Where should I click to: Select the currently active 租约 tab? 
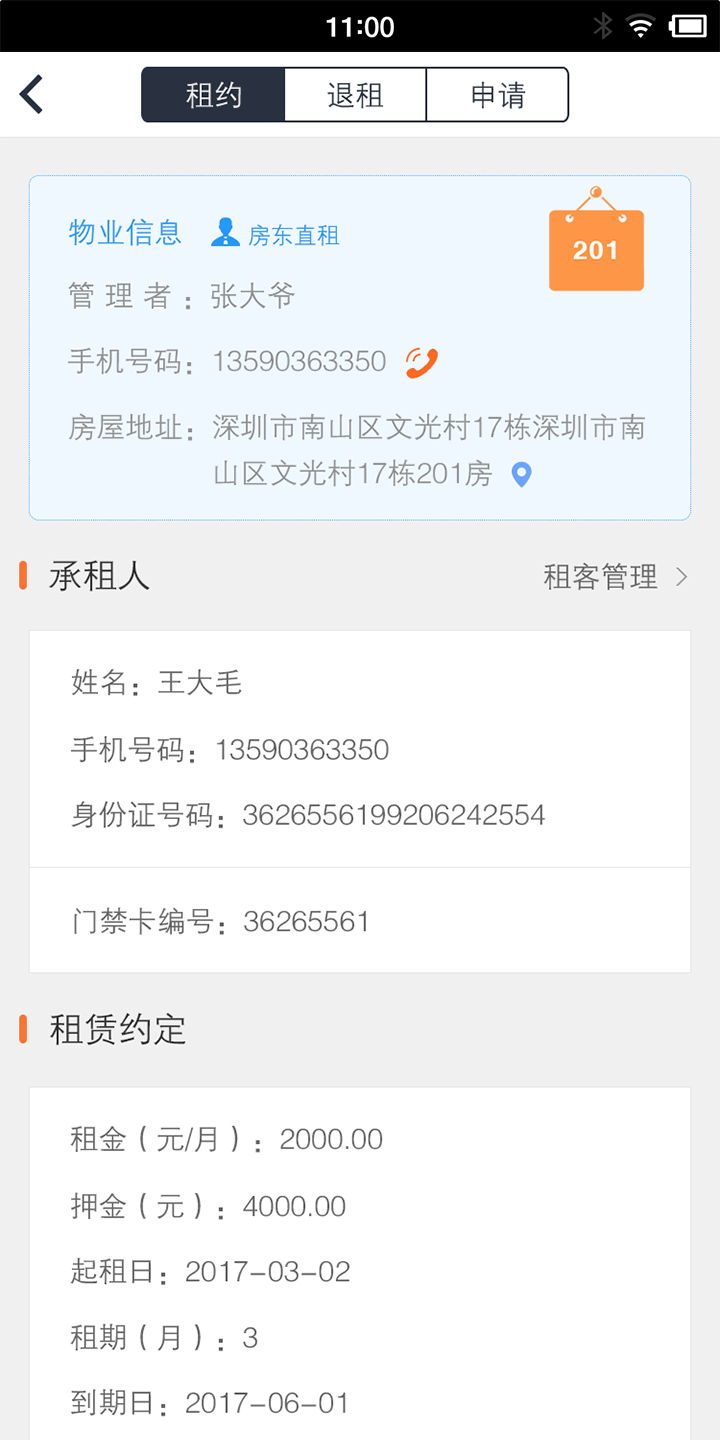[213, 94]
